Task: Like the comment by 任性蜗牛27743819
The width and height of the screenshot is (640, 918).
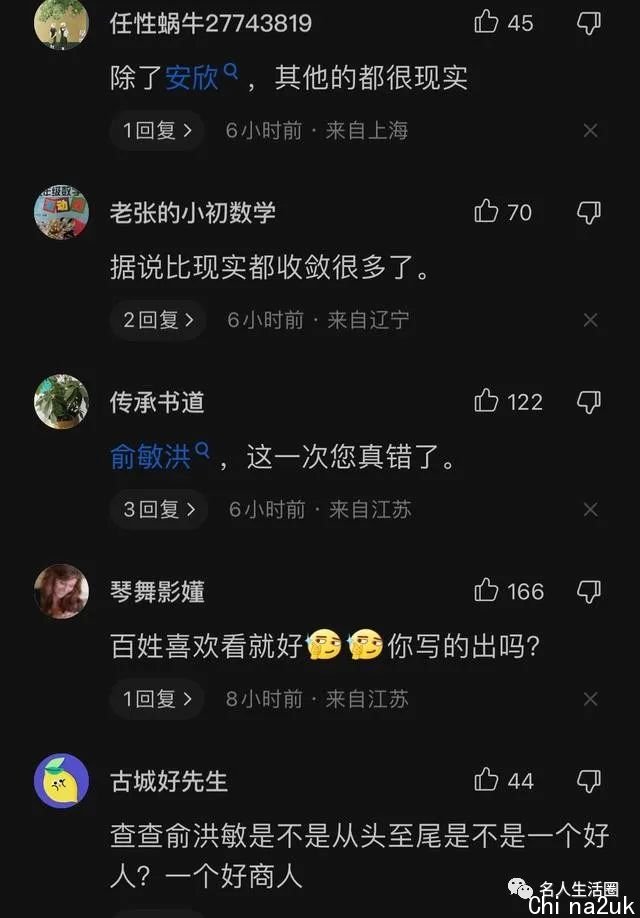Action: (x=487, y=22)
